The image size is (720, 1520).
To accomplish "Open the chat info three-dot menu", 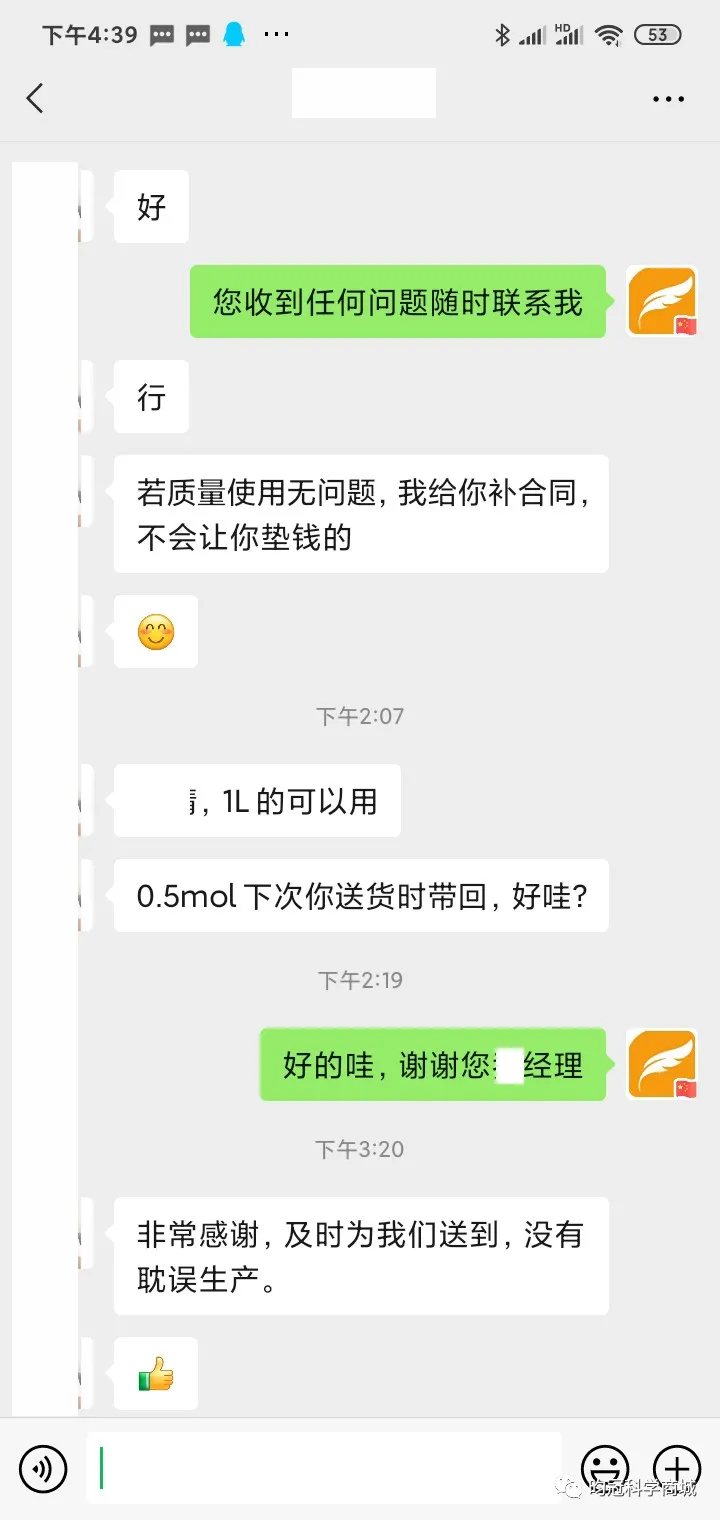I will [x=668, y=99].
